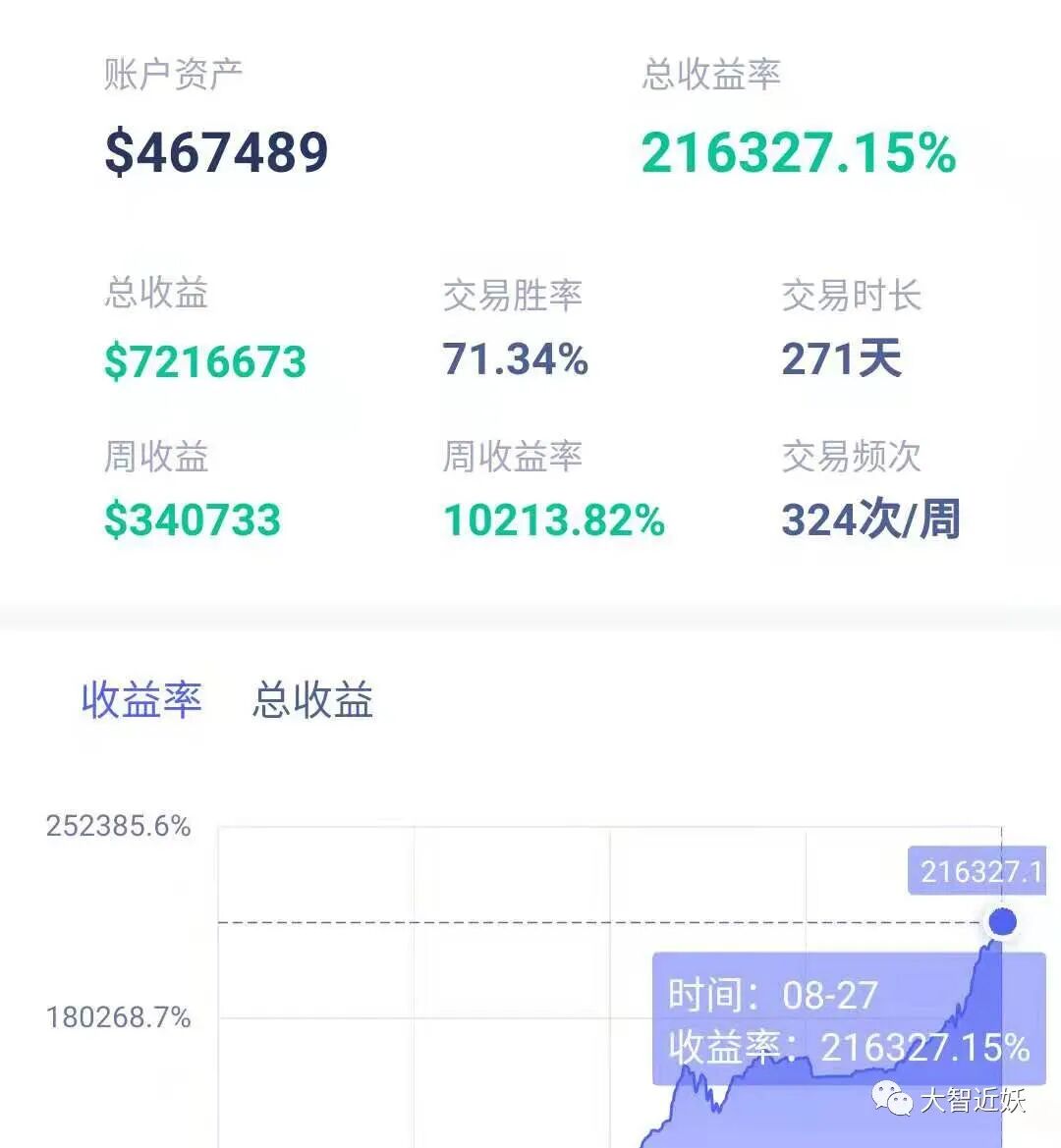Tap the 08-27 data point on chart

tap(1002, 921)
